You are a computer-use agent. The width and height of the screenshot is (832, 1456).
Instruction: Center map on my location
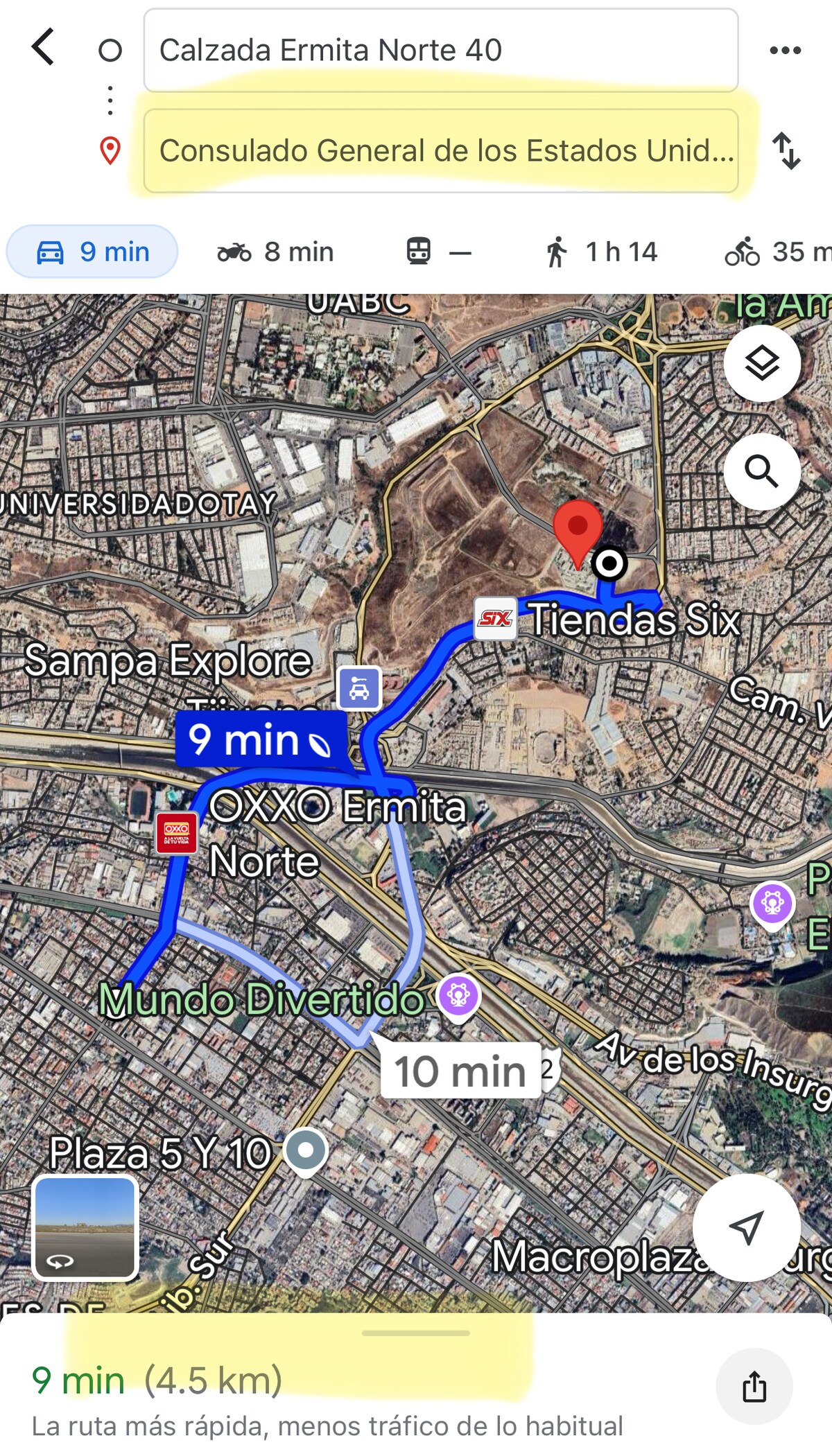tap(747, 1227)
